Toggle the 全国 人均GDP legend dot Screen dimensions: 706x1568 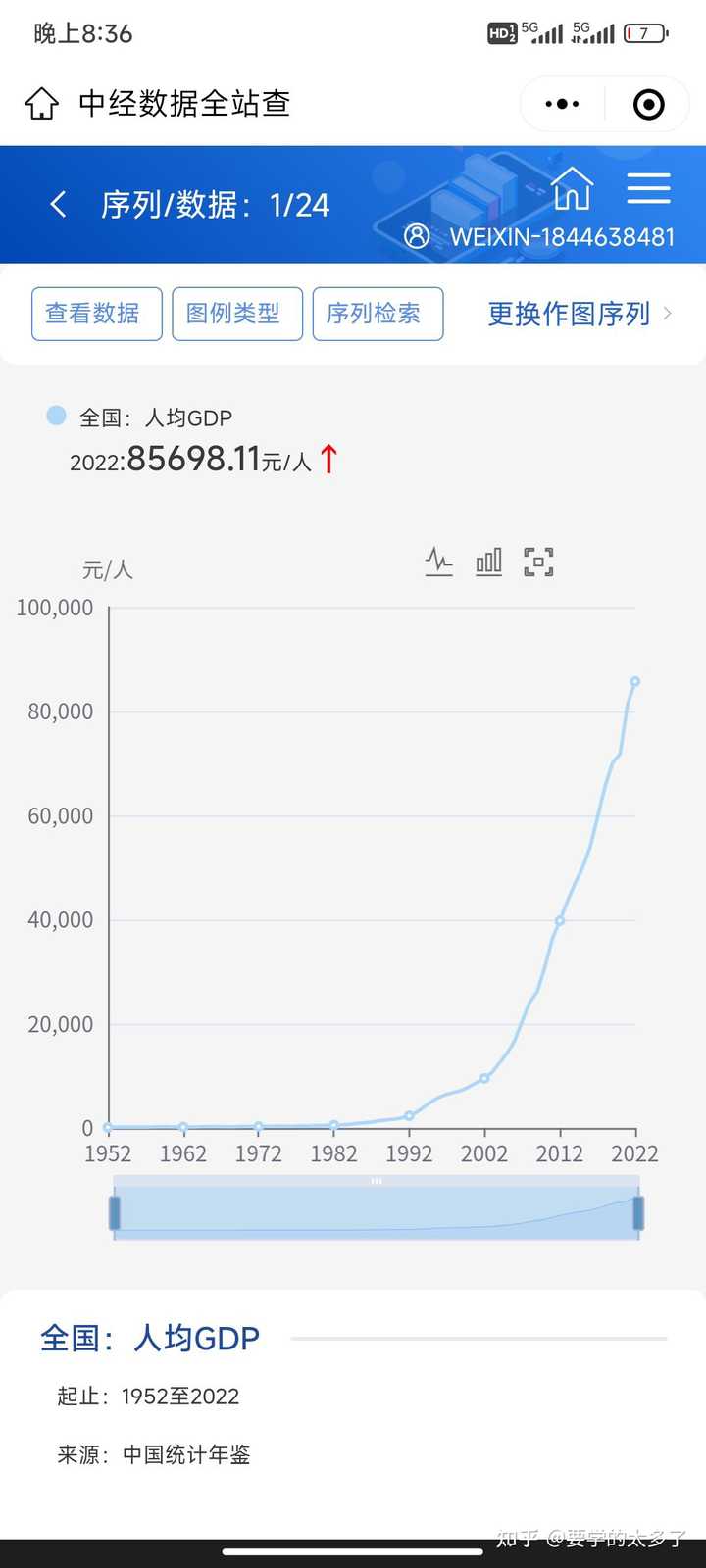pyautogui.click(x=56, y=416)
